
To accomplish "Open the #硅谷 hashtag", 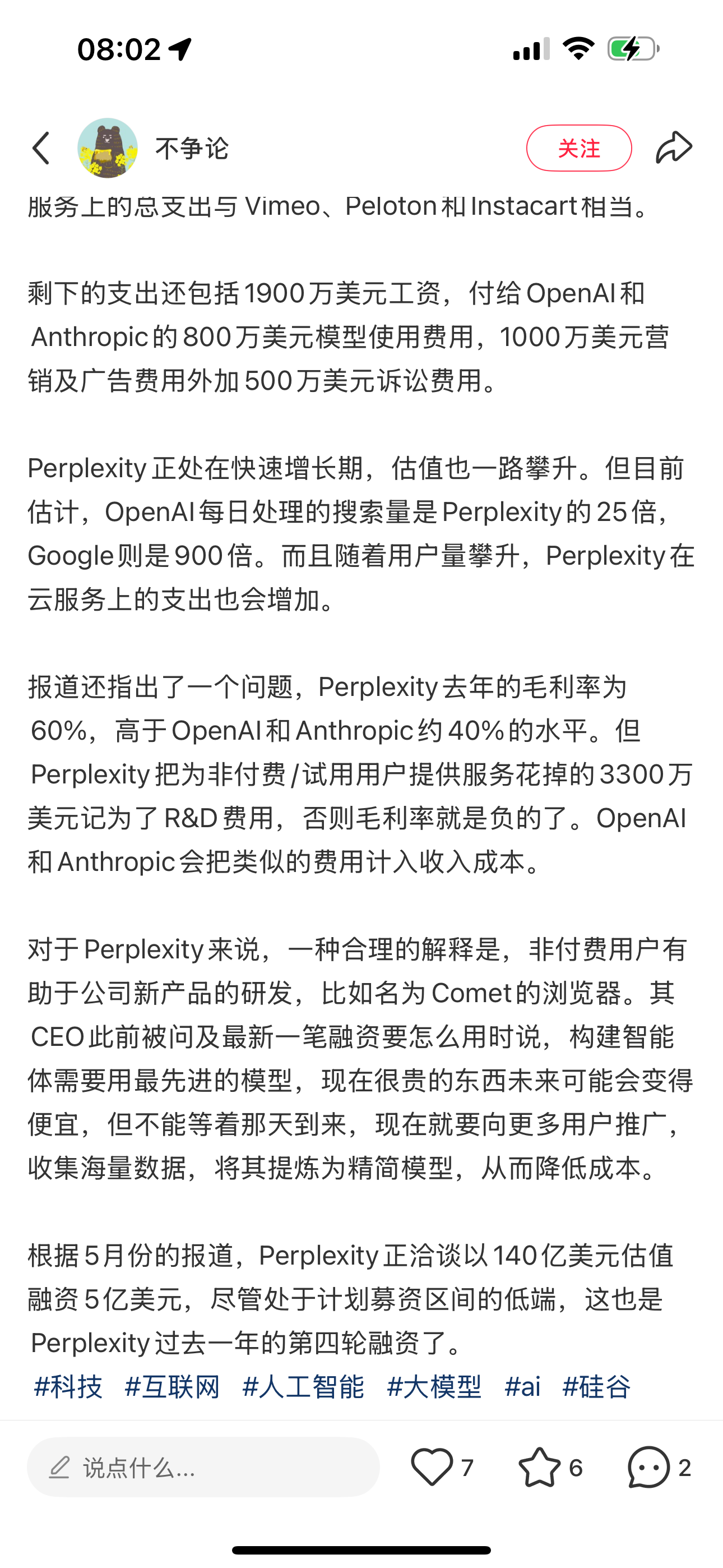I will tap(596, 1387).
